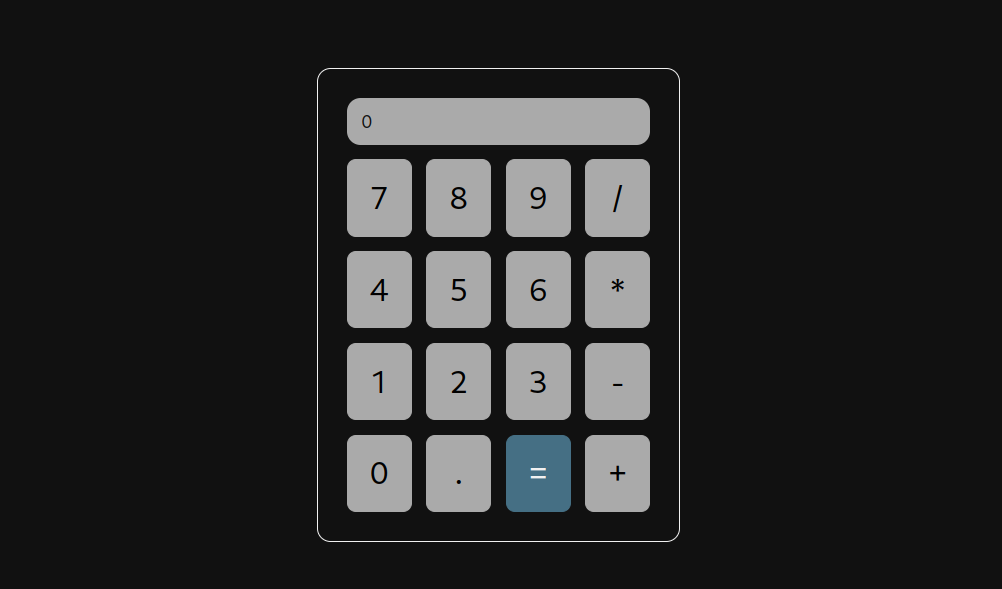Enter the digit 8

coord(458,198)
